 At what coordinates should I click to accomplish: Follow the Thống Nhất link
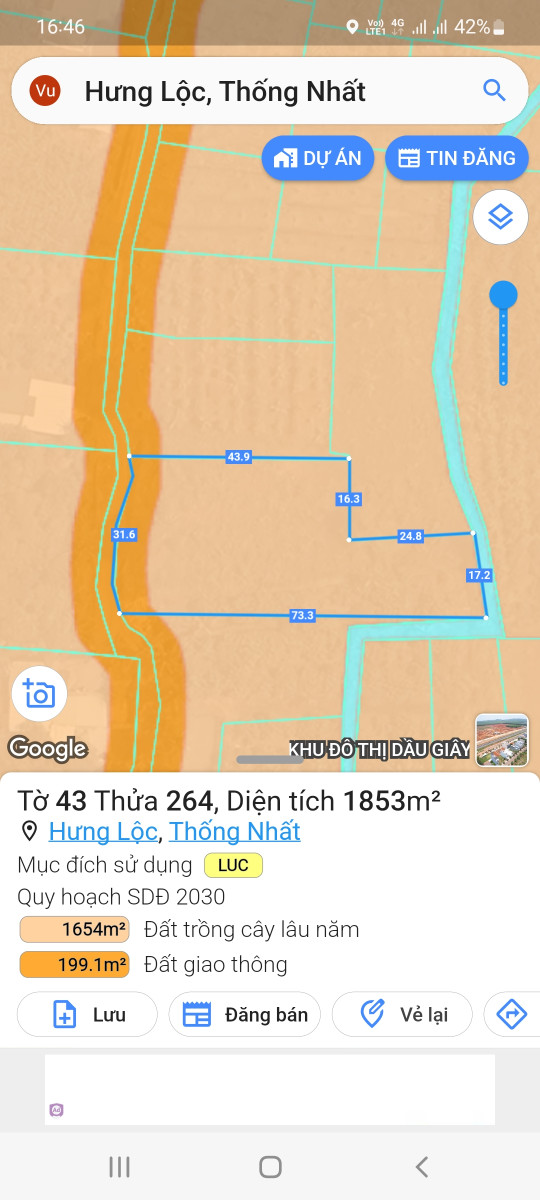pos(235,832)
